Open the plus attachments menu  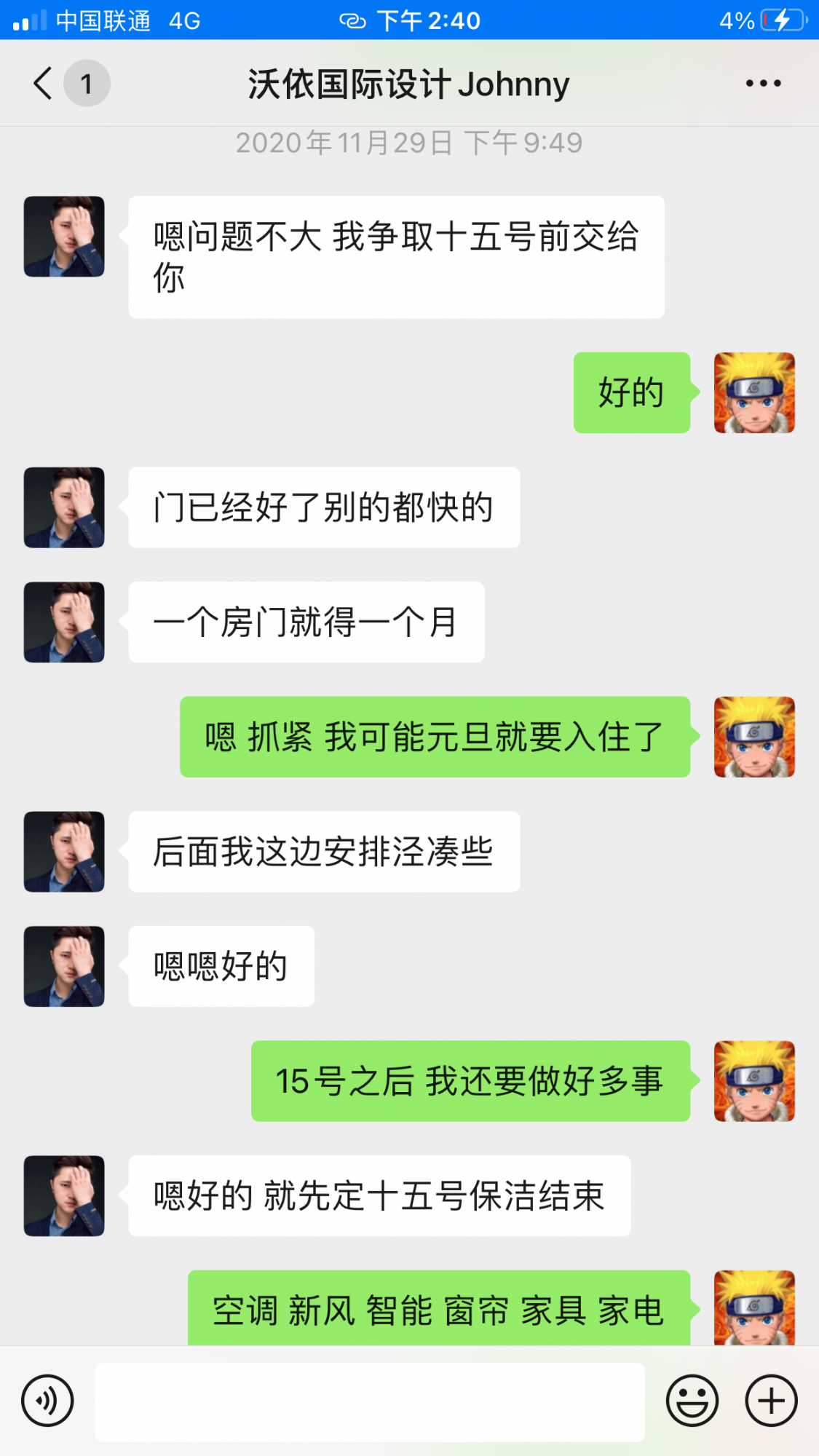[x=771, y=1401]
